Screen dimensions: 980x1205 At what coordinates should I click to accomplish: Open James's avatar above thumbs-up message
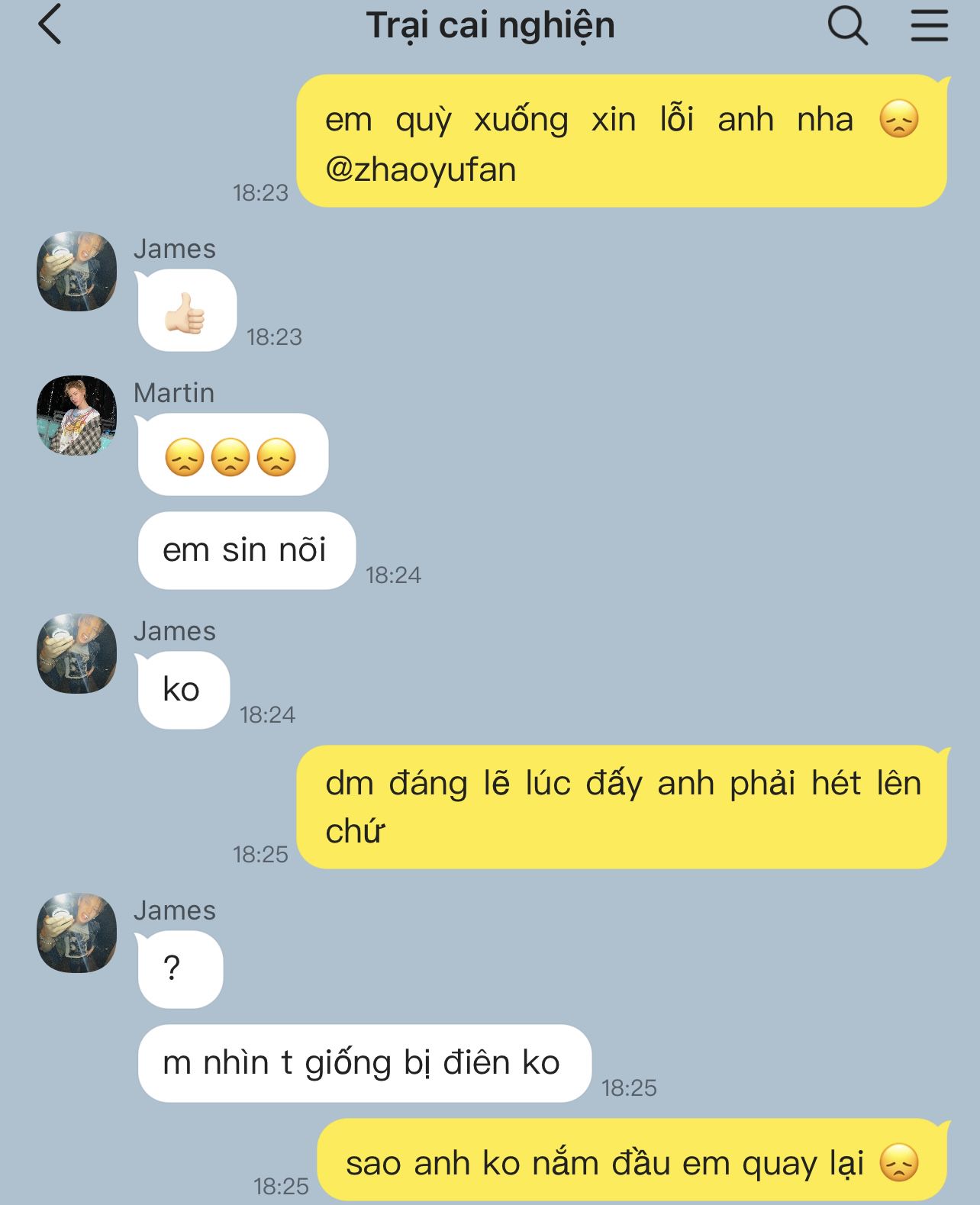tap(77, 272)
